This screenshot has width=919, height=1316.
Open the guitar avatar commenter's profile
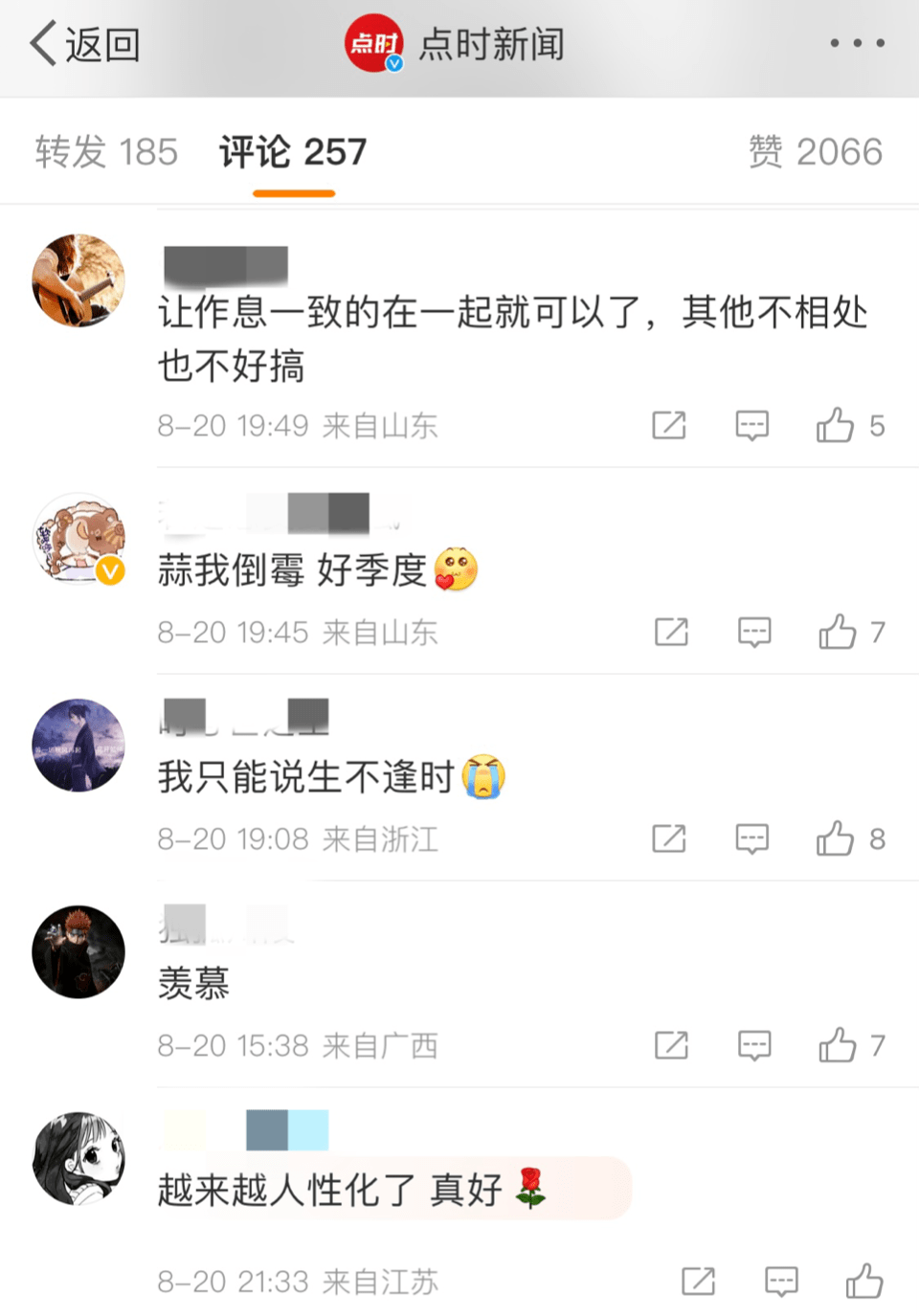point(78,280)
